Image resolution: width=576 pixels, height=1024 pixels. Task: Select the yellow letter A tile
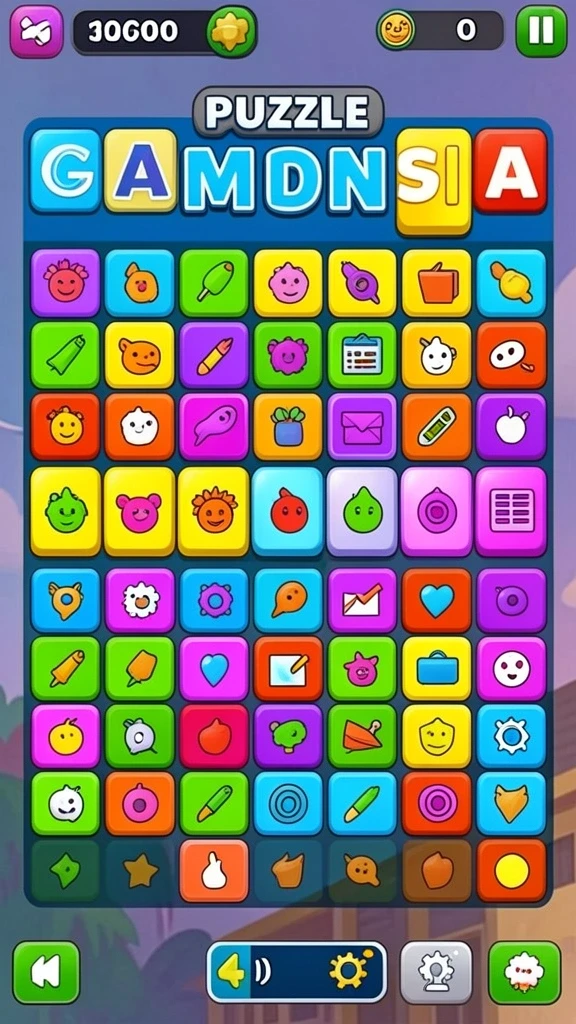click(141, 170)
